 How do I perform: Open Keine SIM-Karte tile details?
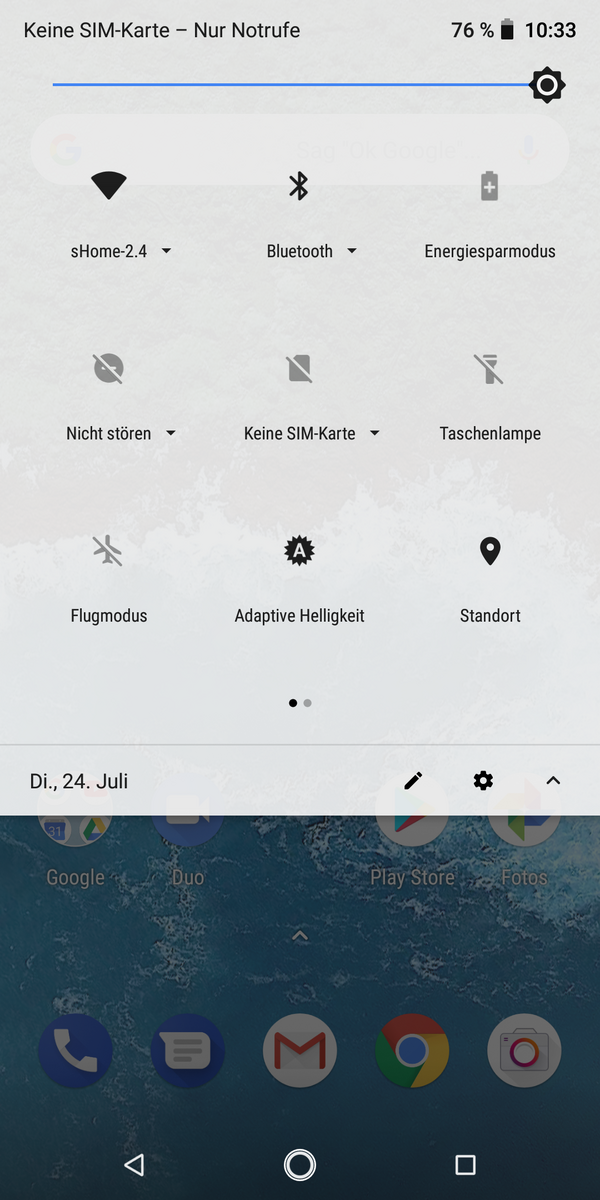tap(299, 369)
